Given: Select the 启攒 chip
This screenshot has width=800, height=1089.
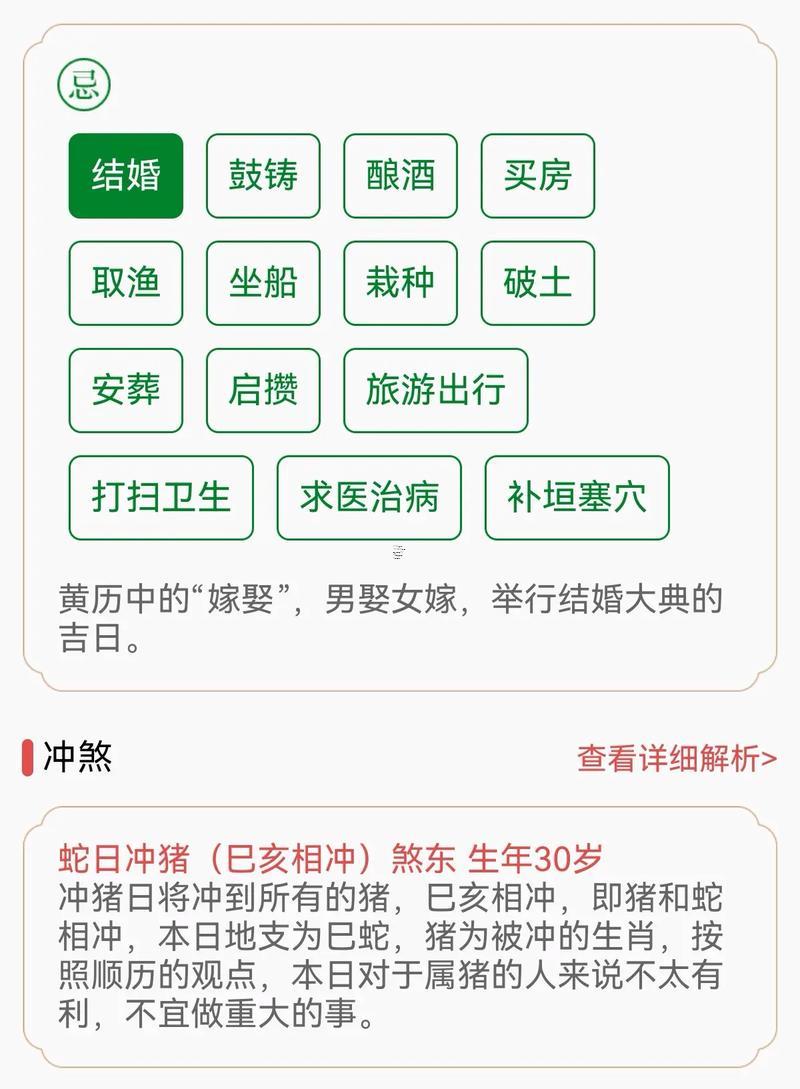Looking at the screenshot, I should pos(263,391).
